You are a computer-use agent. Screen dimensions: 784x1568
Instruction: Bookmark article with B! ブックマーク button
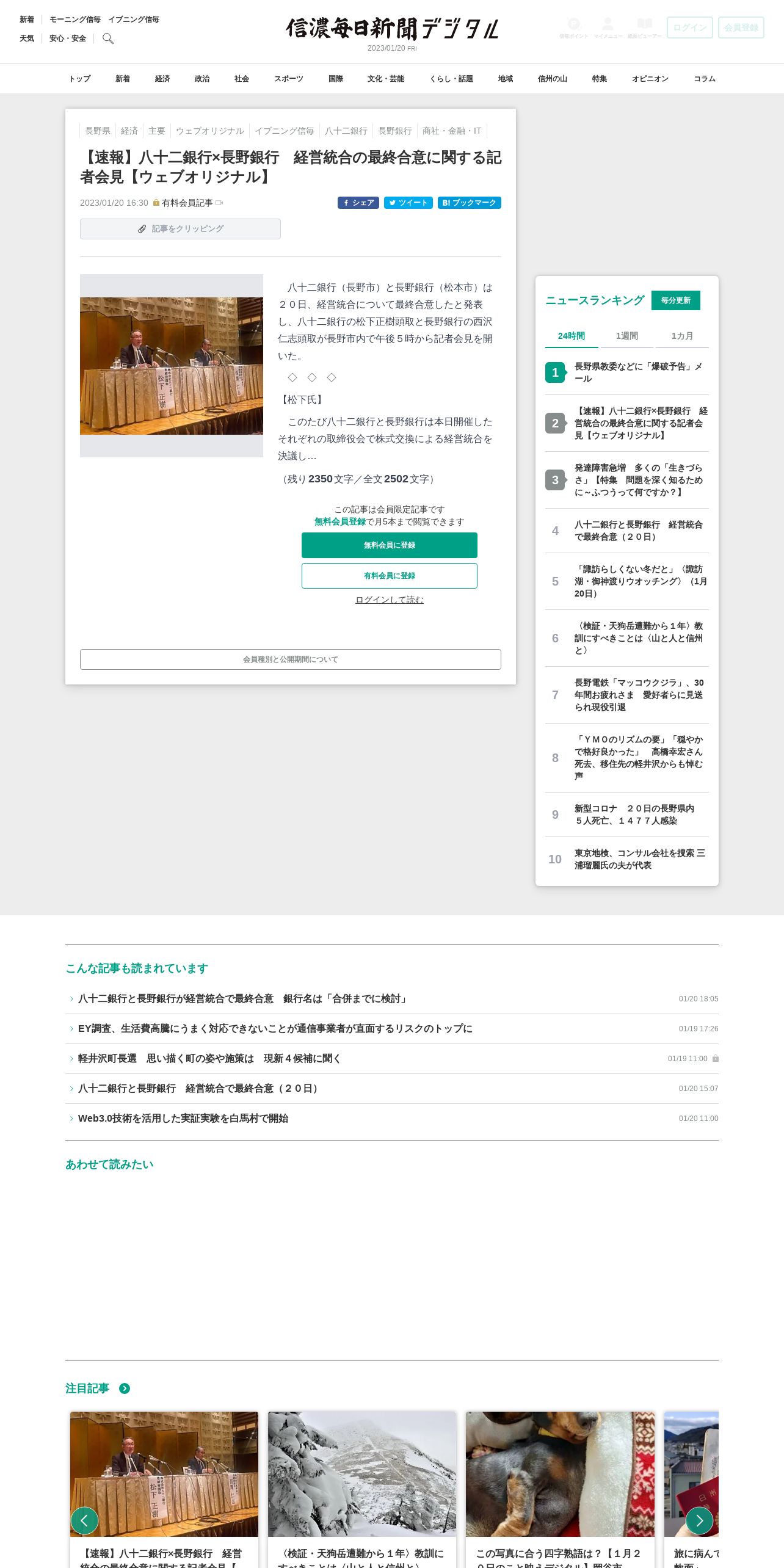point(470,203)
